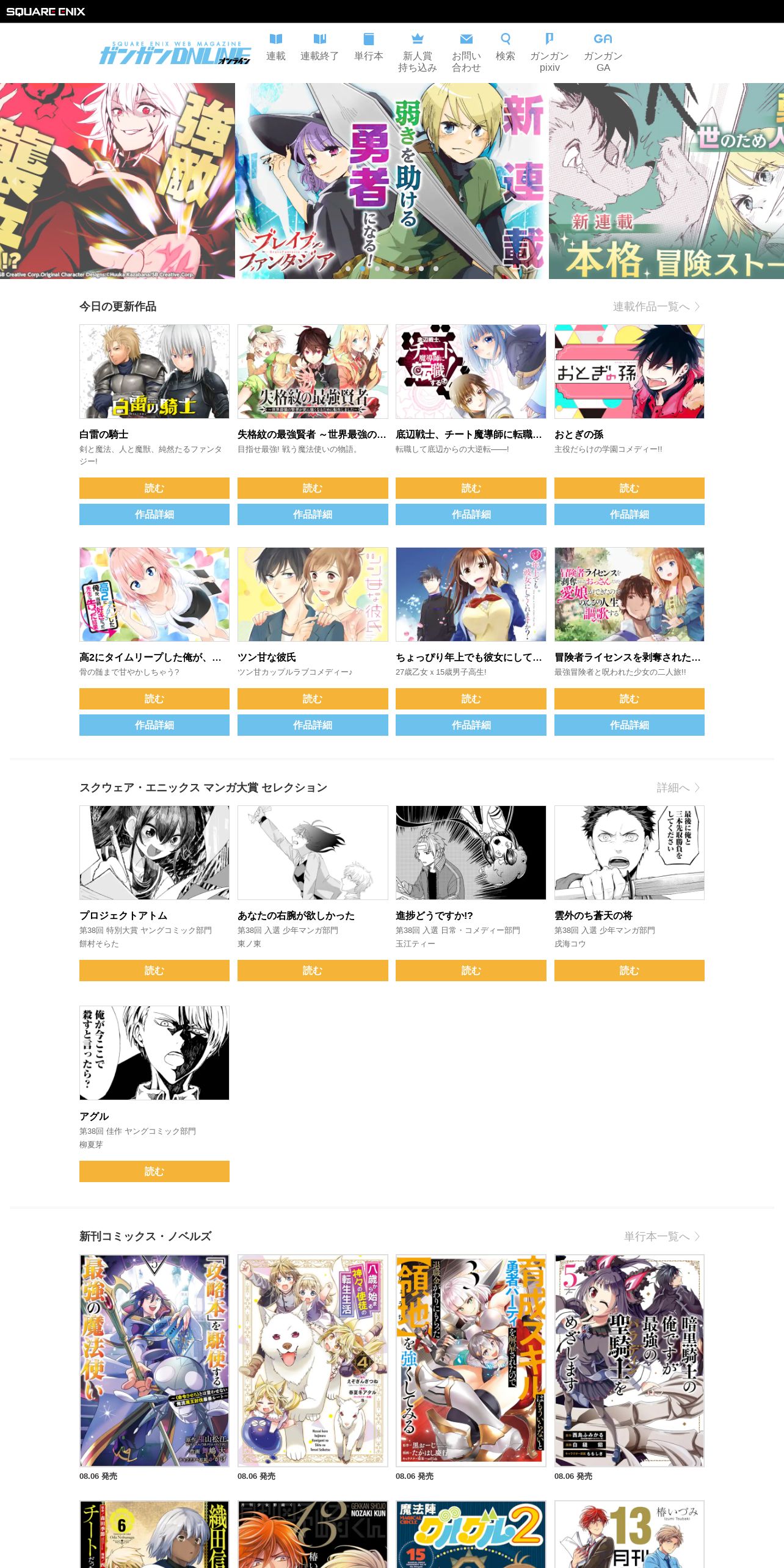Tap 読む under アグル
Viewport: 784px width, 1568px height.
pyautogui.click(x=154, y=1171)
